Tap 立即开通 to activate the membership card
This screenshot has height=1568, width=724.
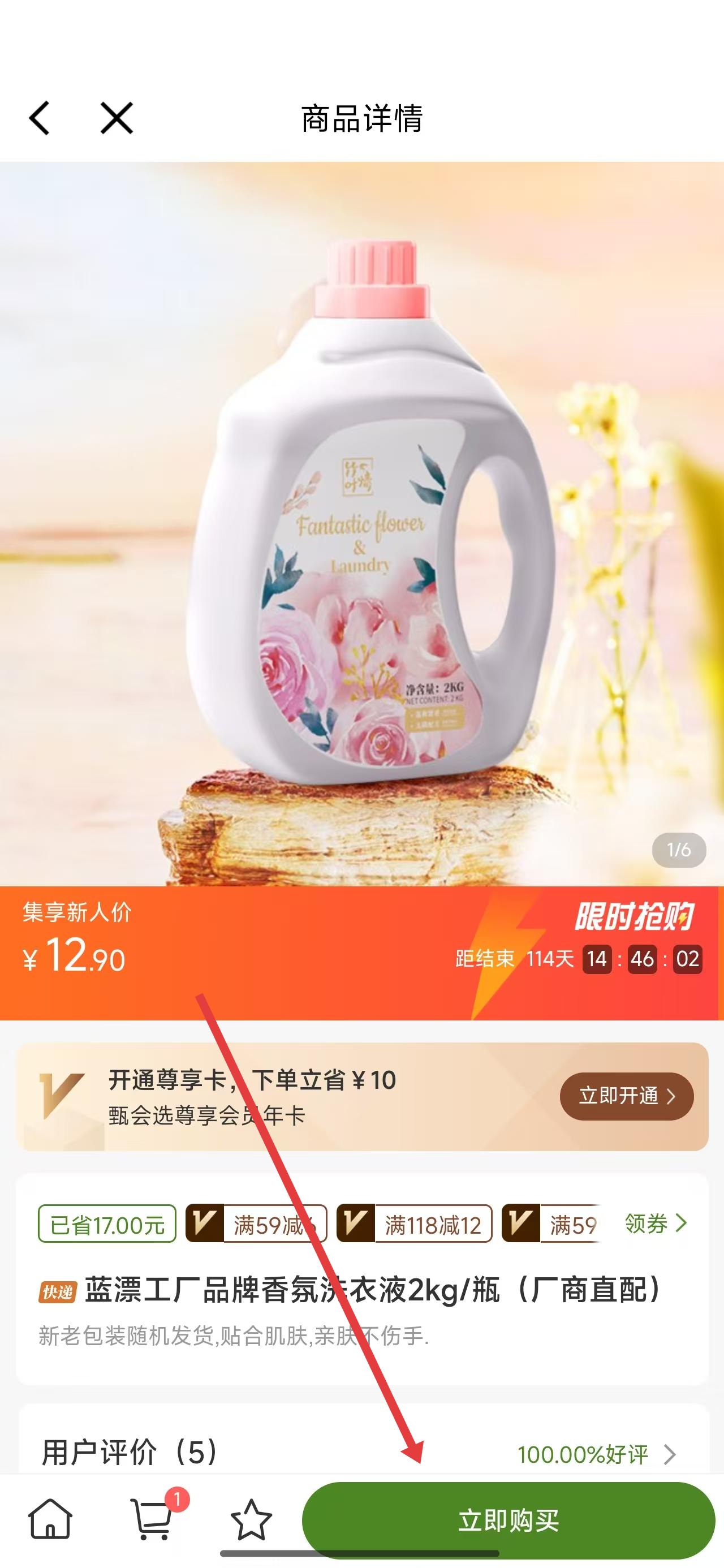pyautogui.click(x=626, y=1096)
